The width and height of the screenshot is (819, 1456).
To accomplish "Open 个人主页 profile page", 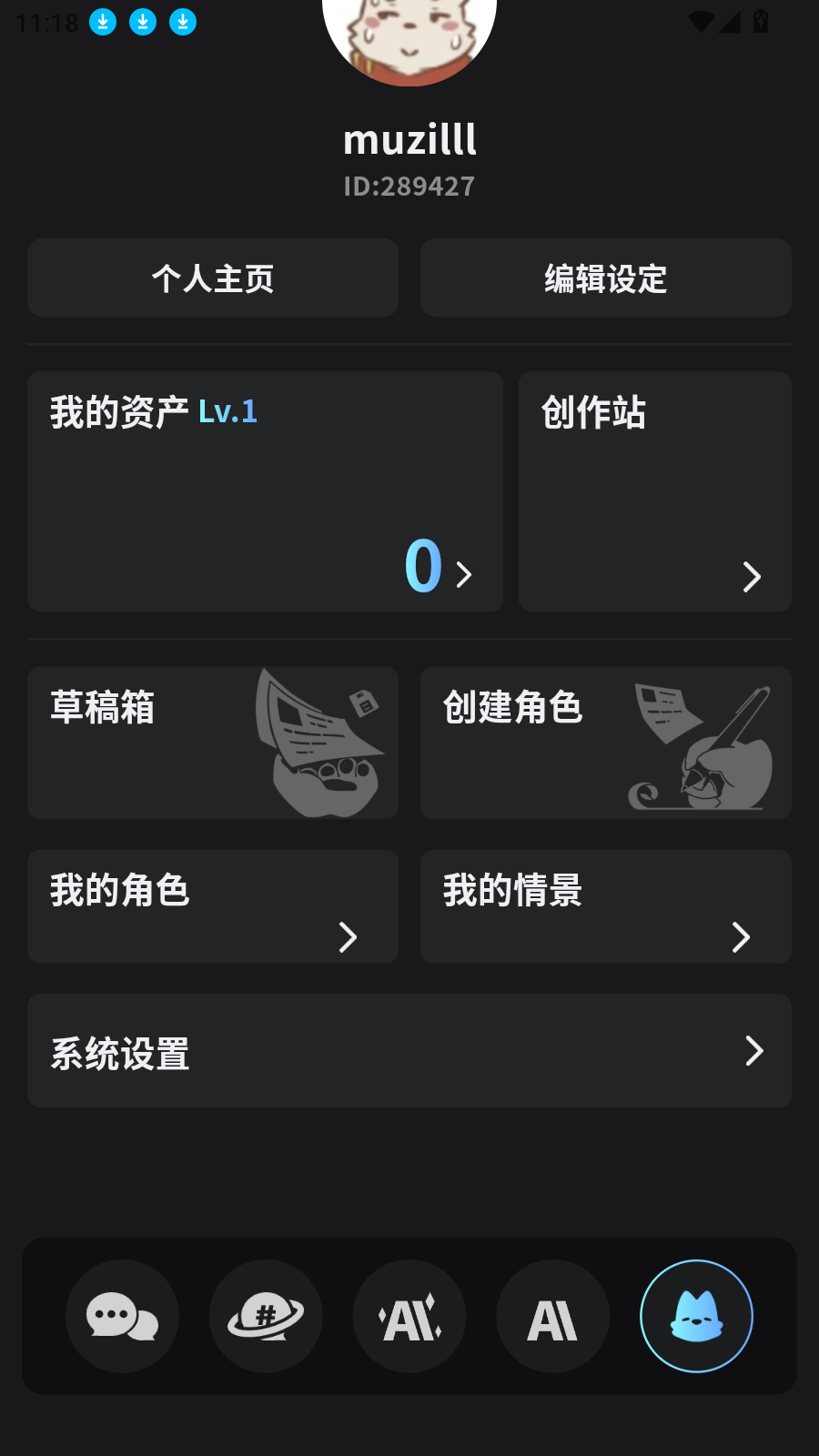I will pos(213,278).
